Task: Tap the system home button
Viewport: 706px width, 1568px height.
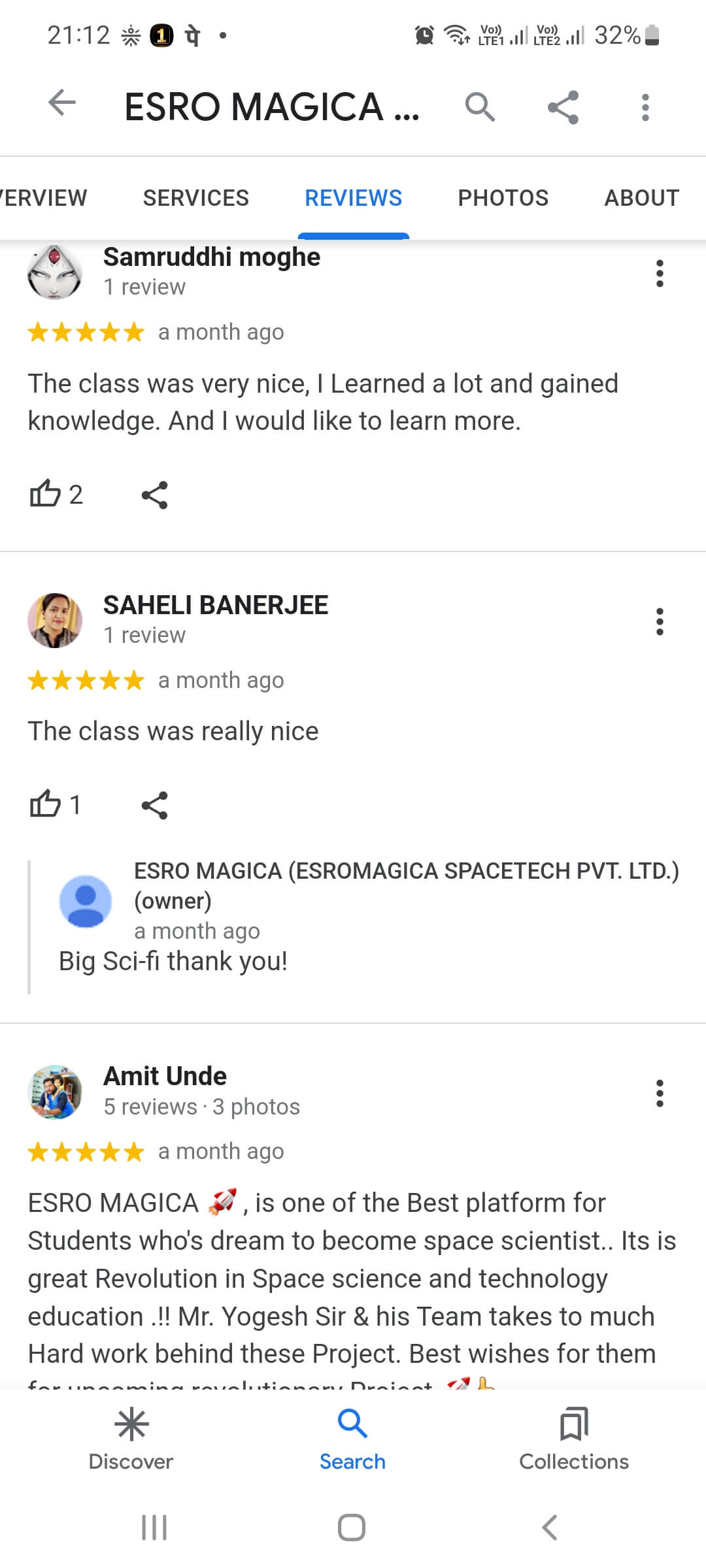Action: pyautogui.click(x=352, y=1527)
